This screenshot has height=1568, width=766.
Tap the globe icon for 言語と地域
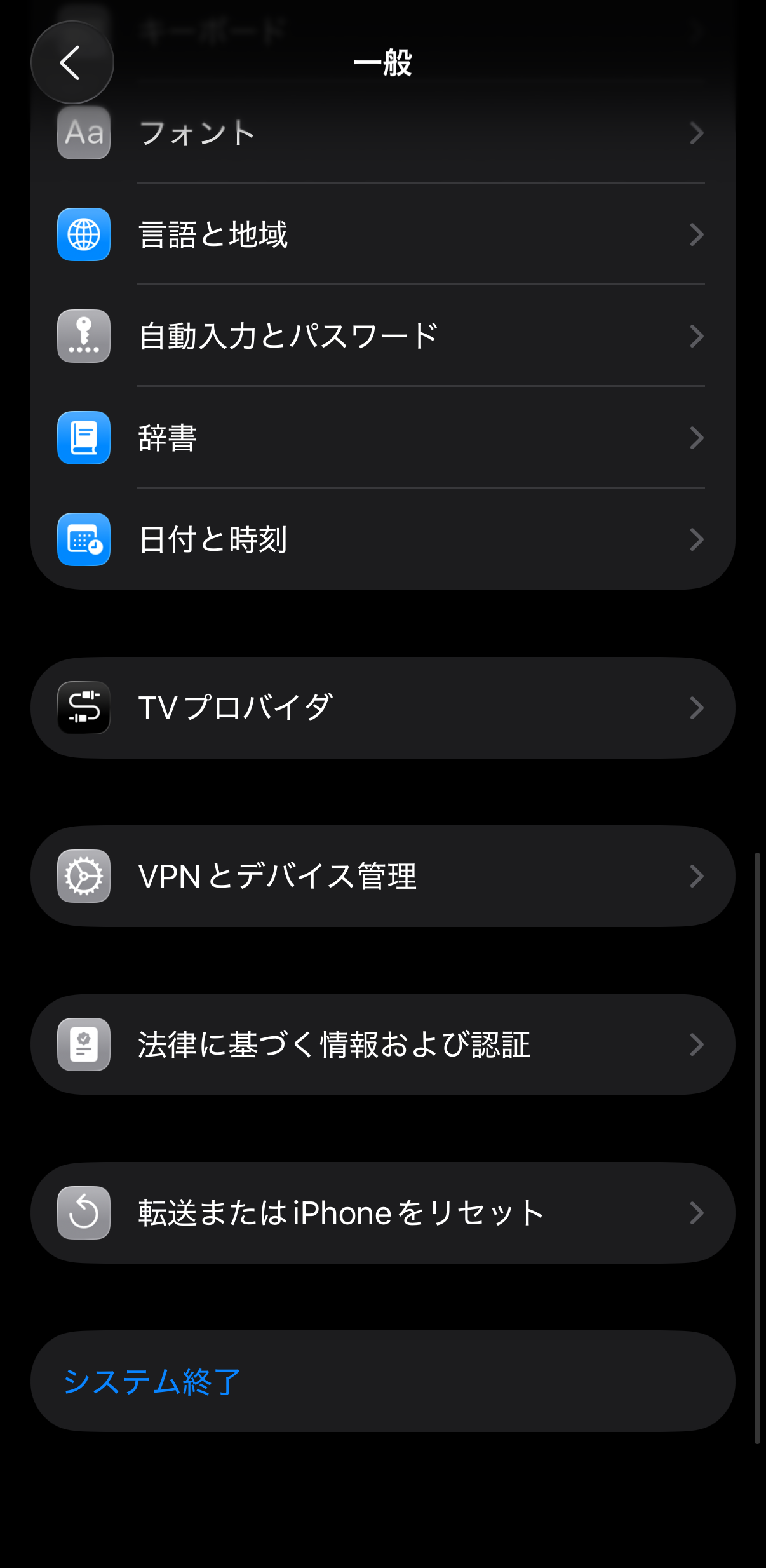(83, 234)
